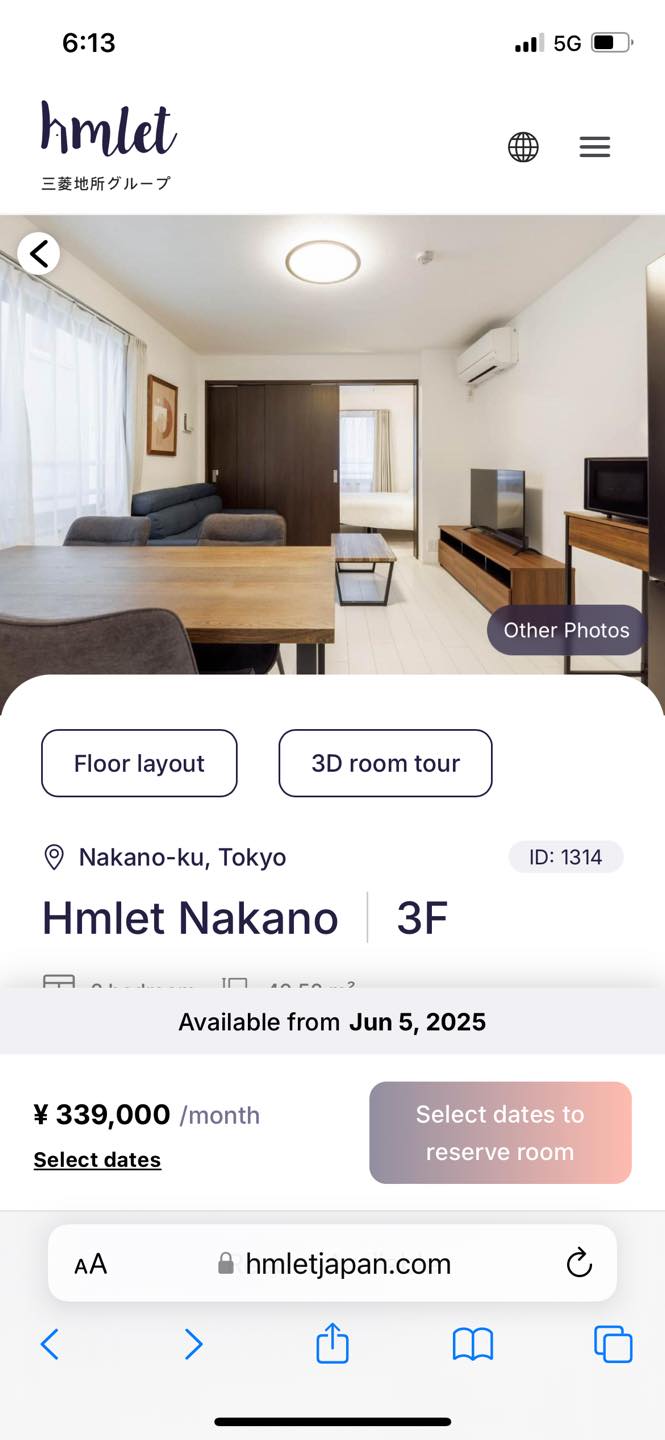Viewport: 665px width, 1440px height.
Task: Open the Floor layout
Action: pyautogui.click(x=139, y=763)
